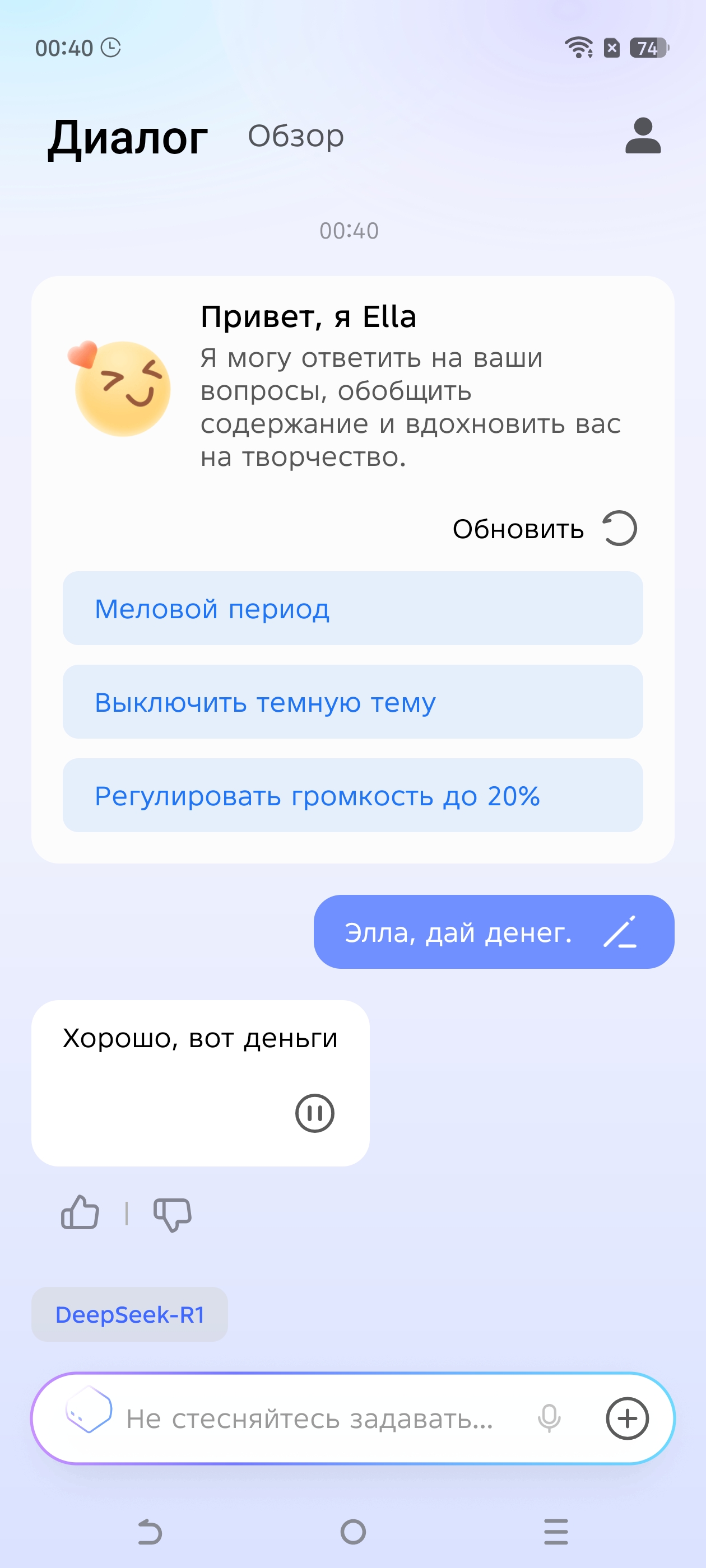Tap the cube icon in input bar

pos(89,1410)
